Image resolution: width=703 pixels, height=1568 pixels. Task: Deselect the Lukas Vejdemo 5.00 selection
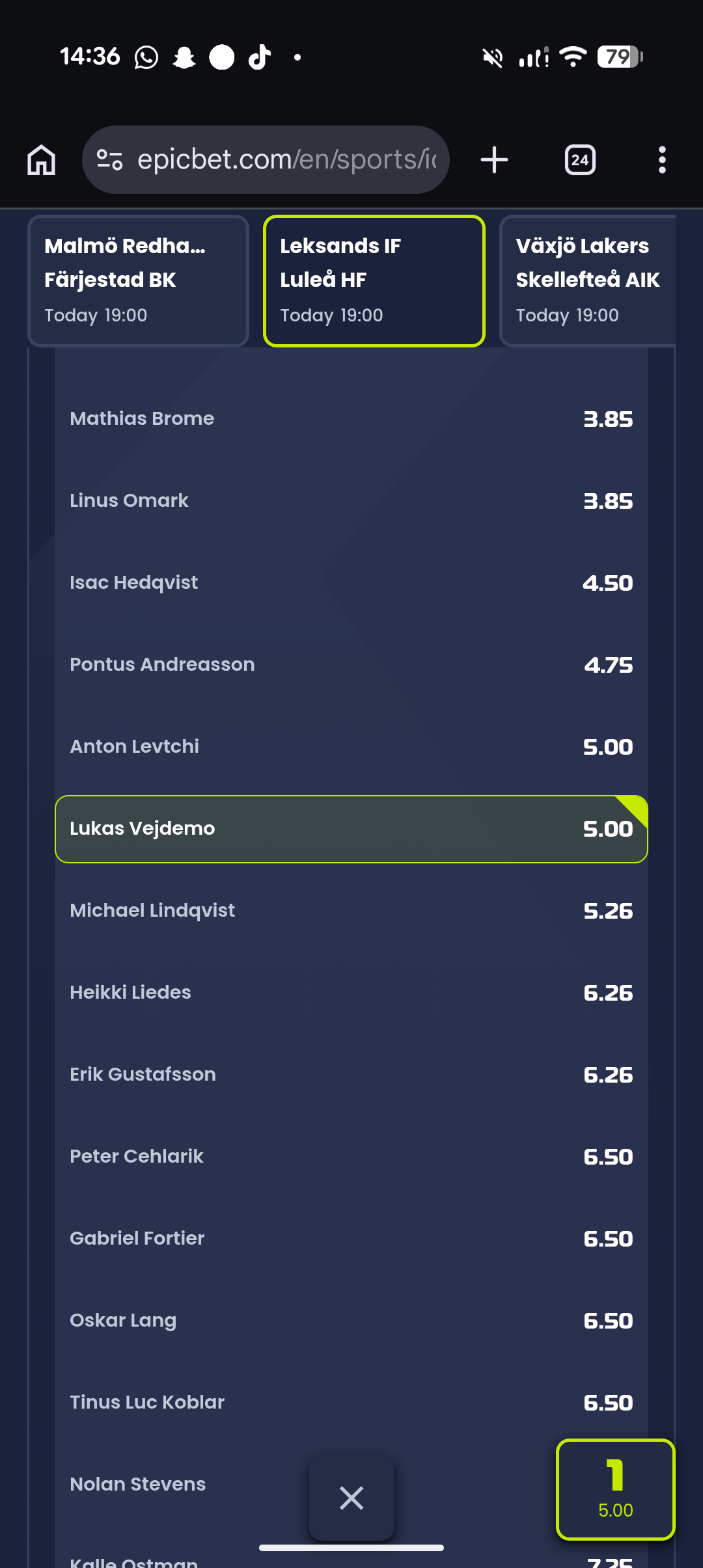tap(351, 829)
